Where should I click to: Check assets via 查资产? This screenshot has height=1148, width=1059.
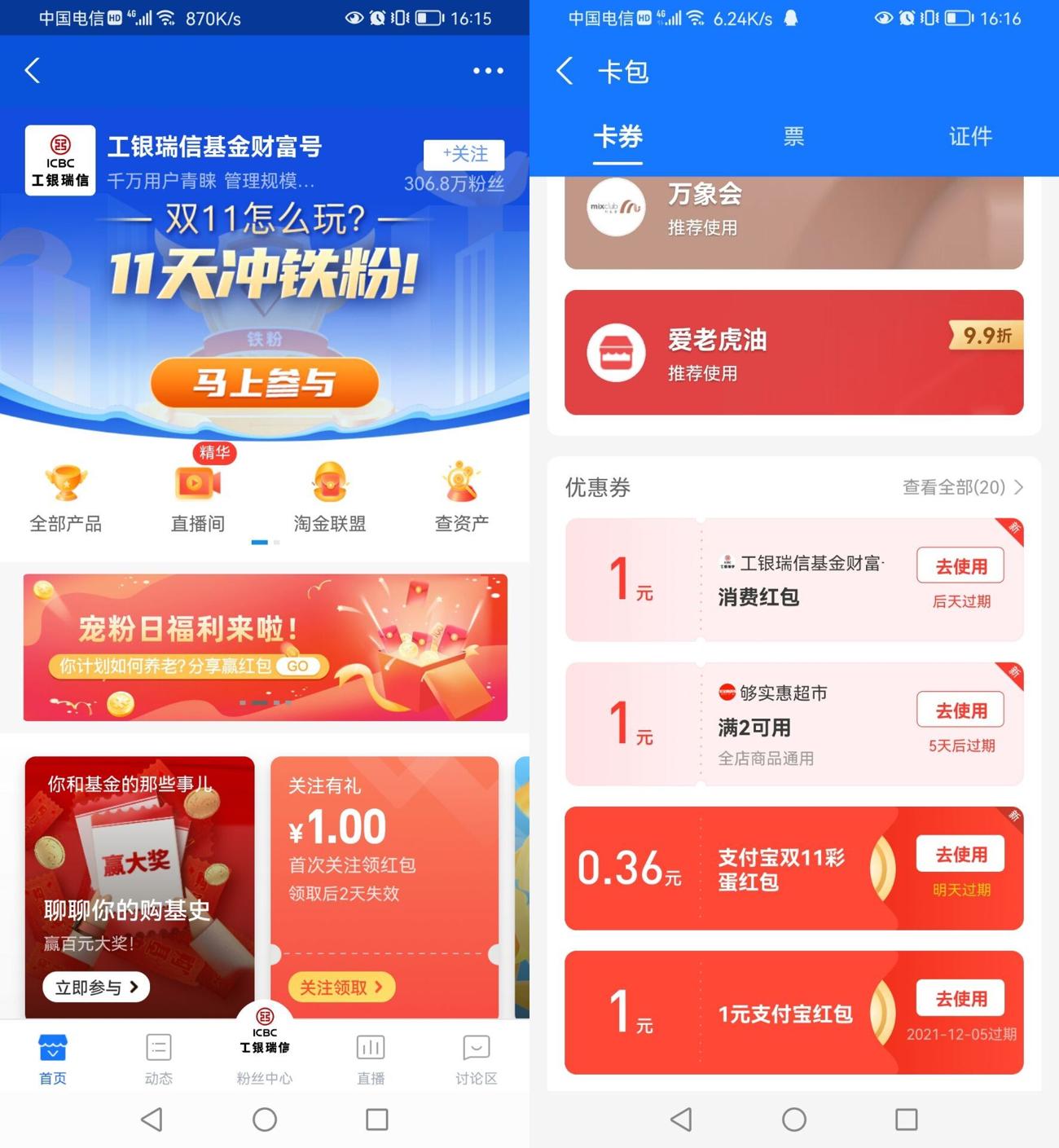pos(462,497)
